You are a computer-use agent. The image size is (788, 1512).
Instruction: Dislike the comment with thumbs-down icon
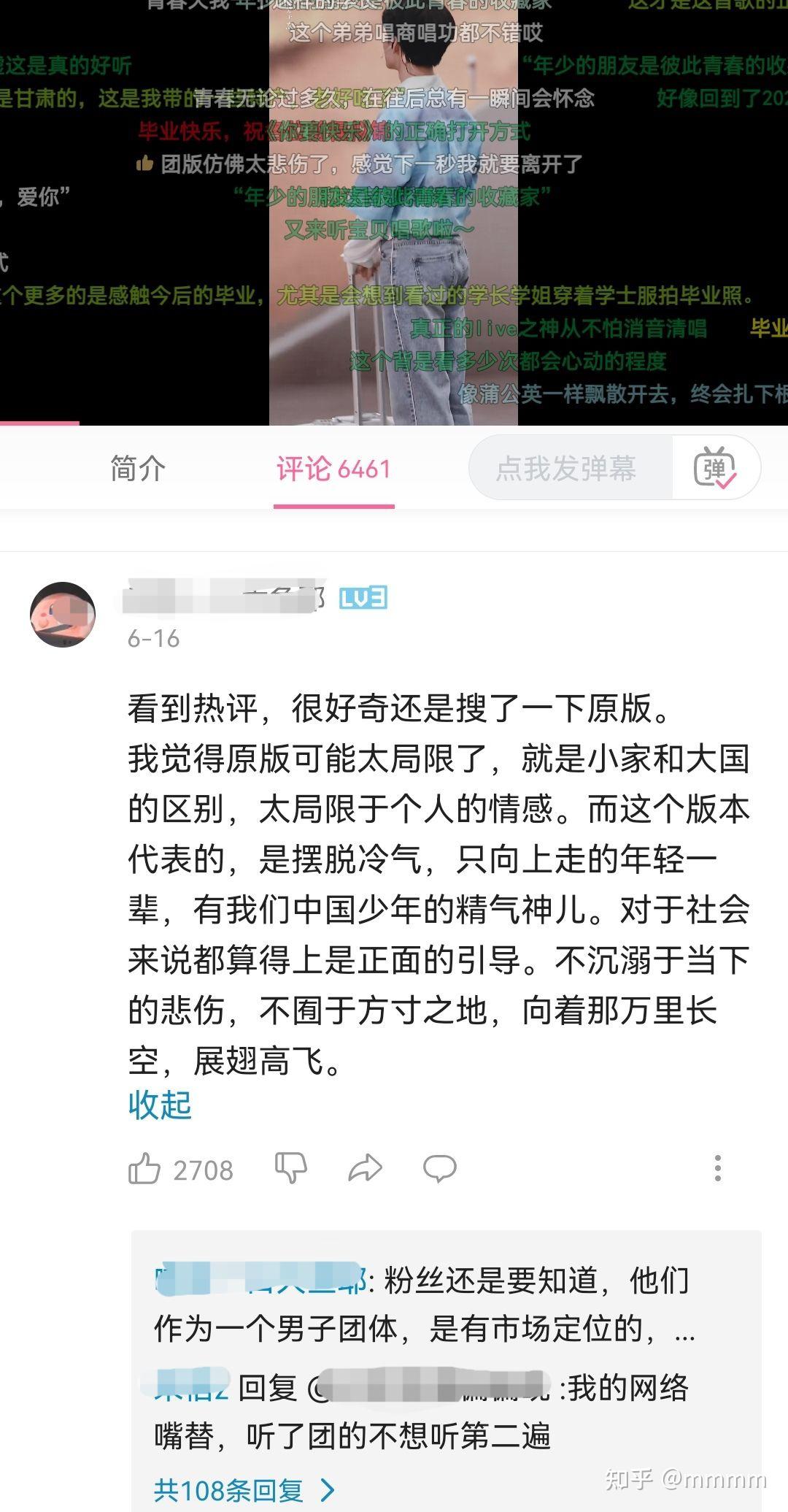coord(291,1168)
